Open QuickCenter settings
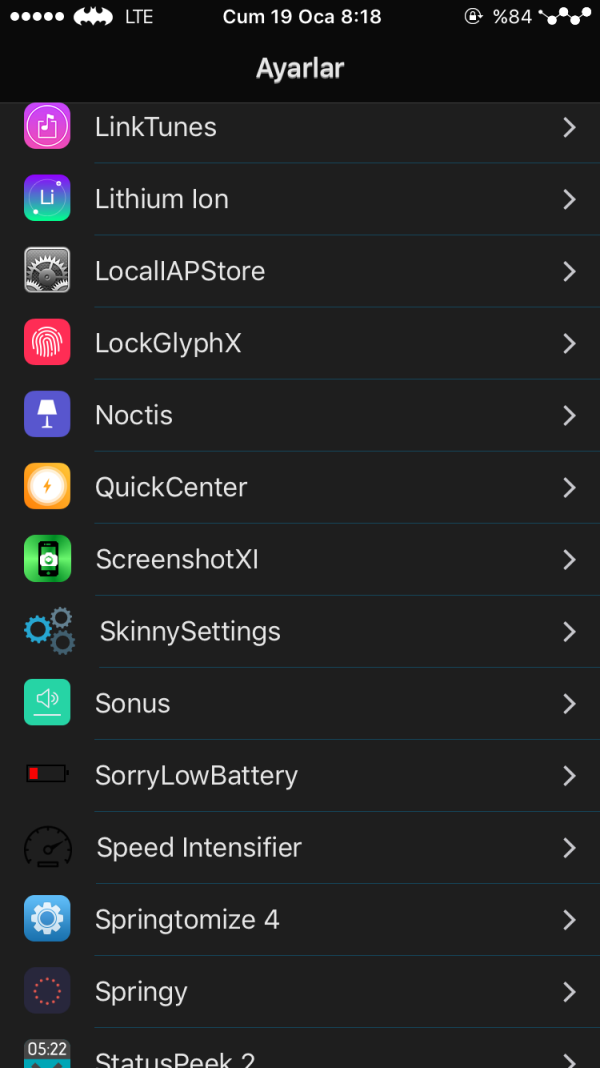Image resolution: width=600 pixels, height=1068 pixels. coord(300,488)
